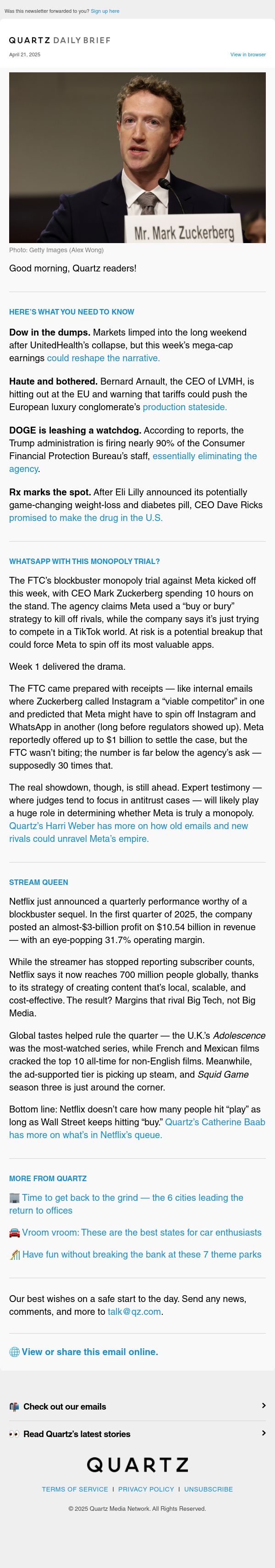The width and height of the screenshot is (275, 1568).
Task: Open 'promised to make the drug' link
Action: pyautogui.click(x=85, y=517)
